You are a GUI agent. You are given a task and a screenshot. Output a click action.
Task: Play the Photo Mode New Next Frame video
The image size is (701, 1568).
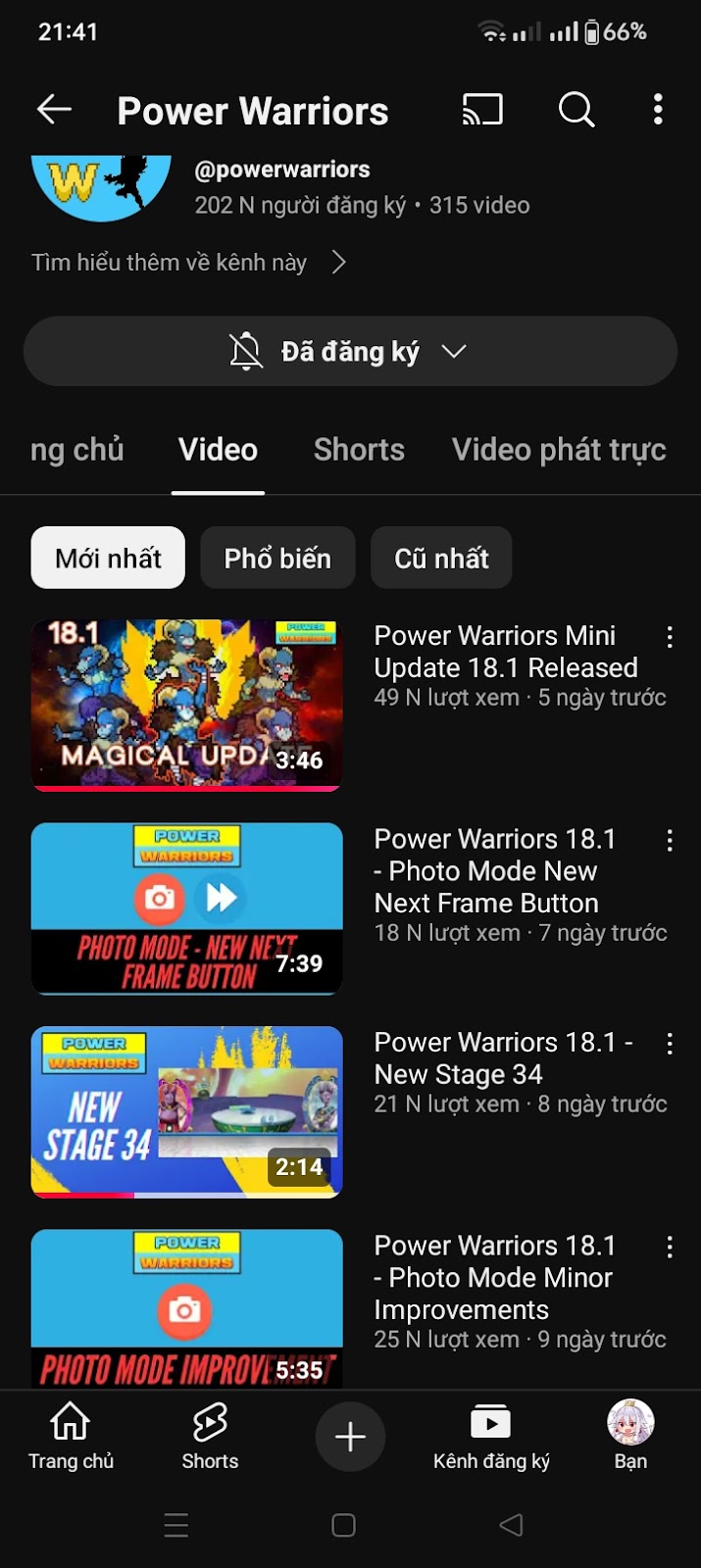[x=187, y=908]
